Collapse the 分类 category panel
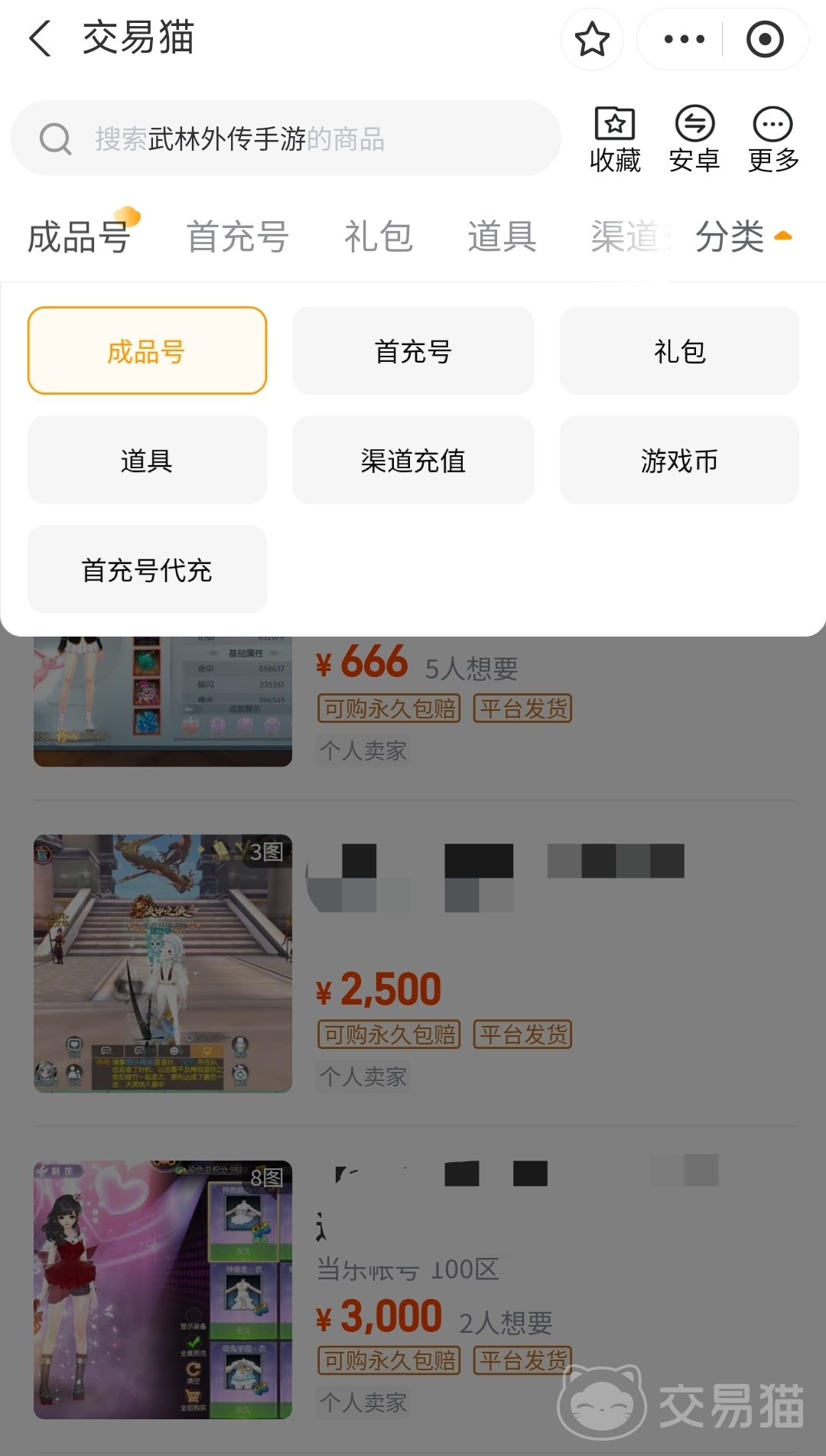The width and height of the screenshot is (826, 1456). click(x=743, y=236)
